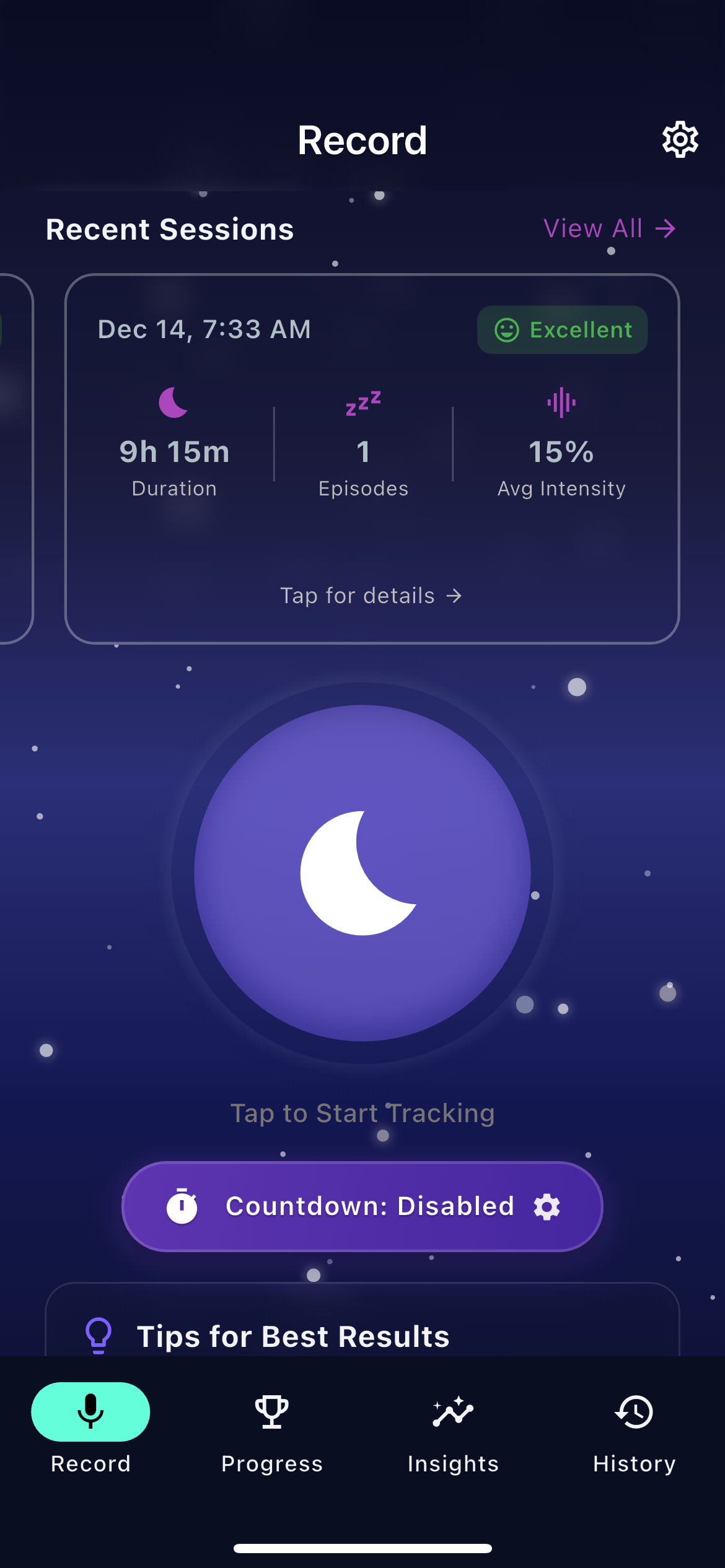
Task: Open the settings gear at top right
Action: click(680, 139)
